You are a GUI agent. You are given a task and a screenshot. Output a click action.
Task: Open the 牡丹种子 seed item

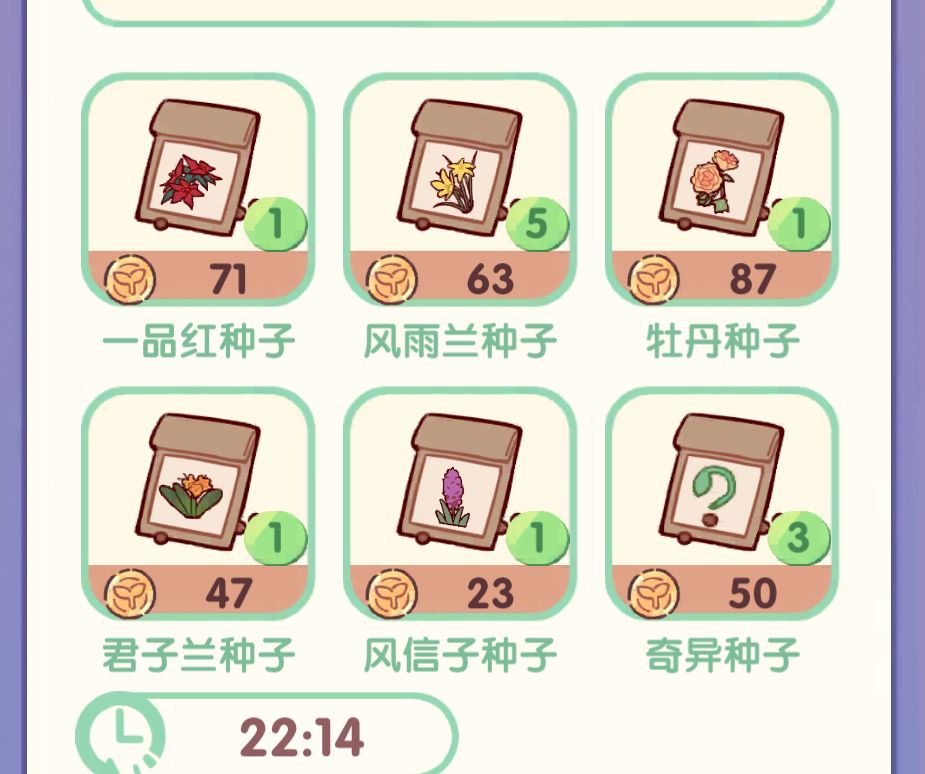pyautogui.click(x=722, y=189)
